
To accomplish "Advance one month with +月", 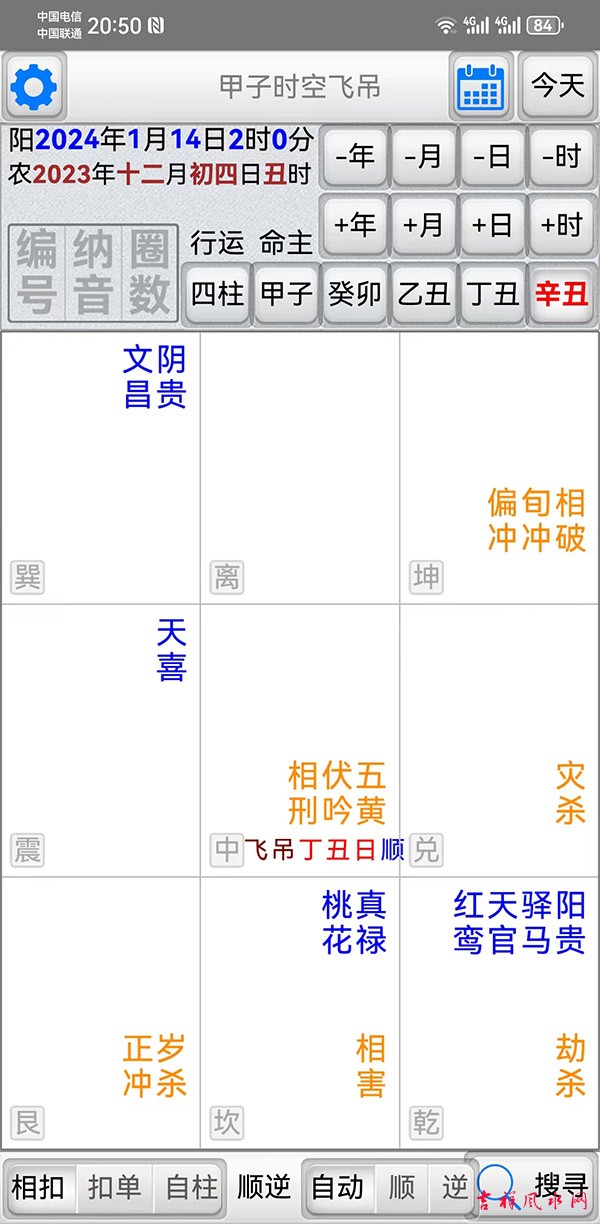I will point(423,225).
